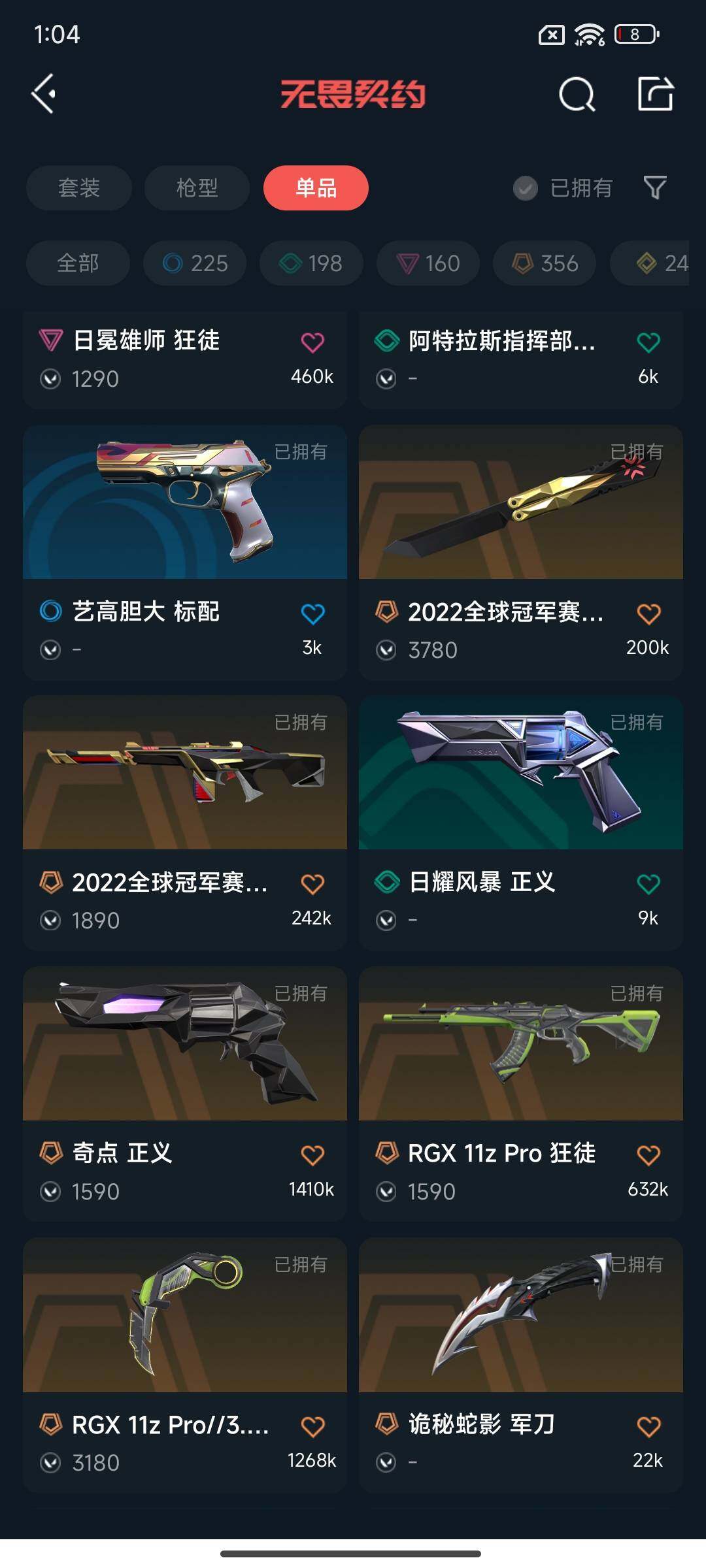Tap the 全部 filter chip
This screenshot has height=1568, width=706.
pyautogui.click(x=78, y=263)
